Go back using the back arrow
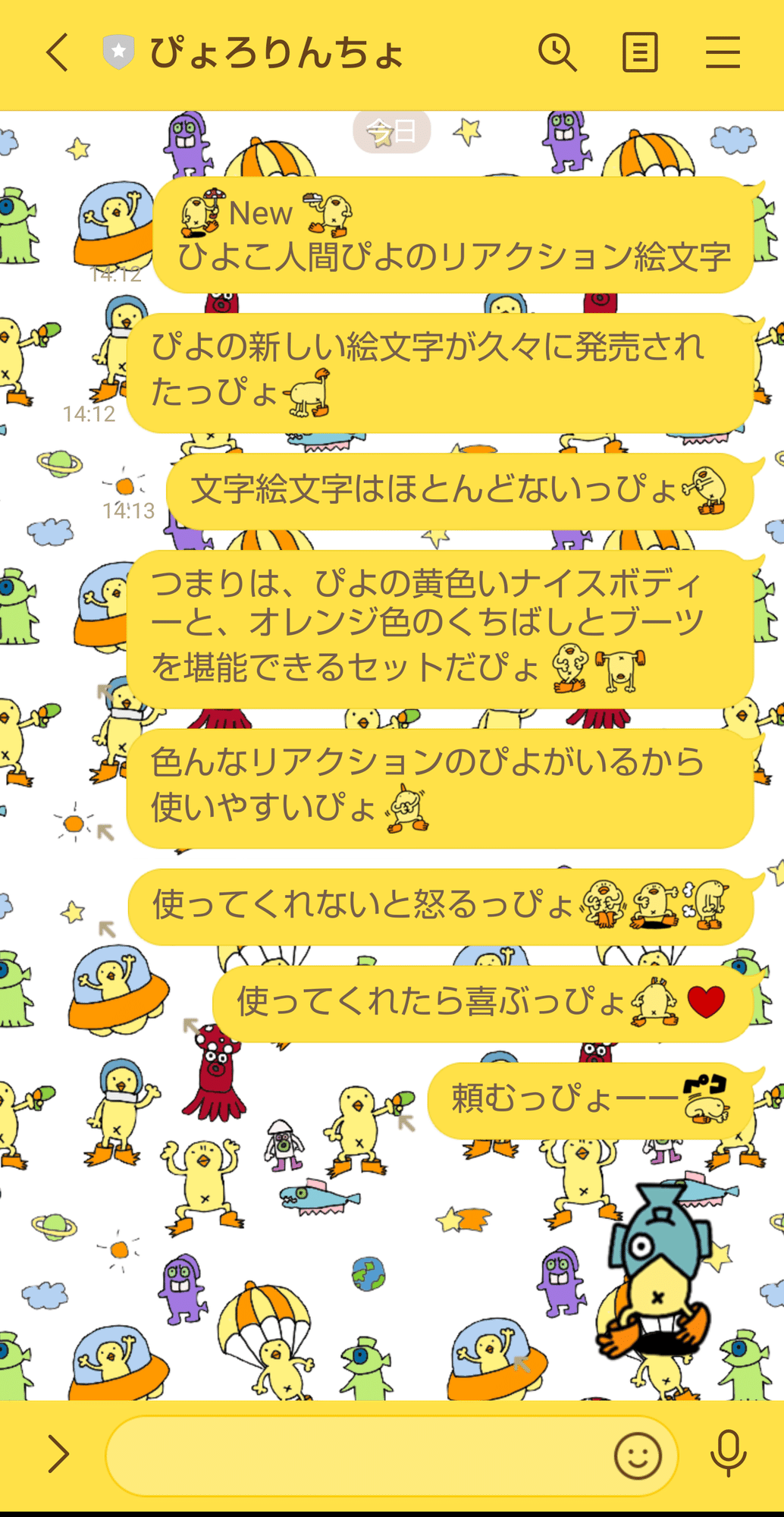 coord(58,53)
